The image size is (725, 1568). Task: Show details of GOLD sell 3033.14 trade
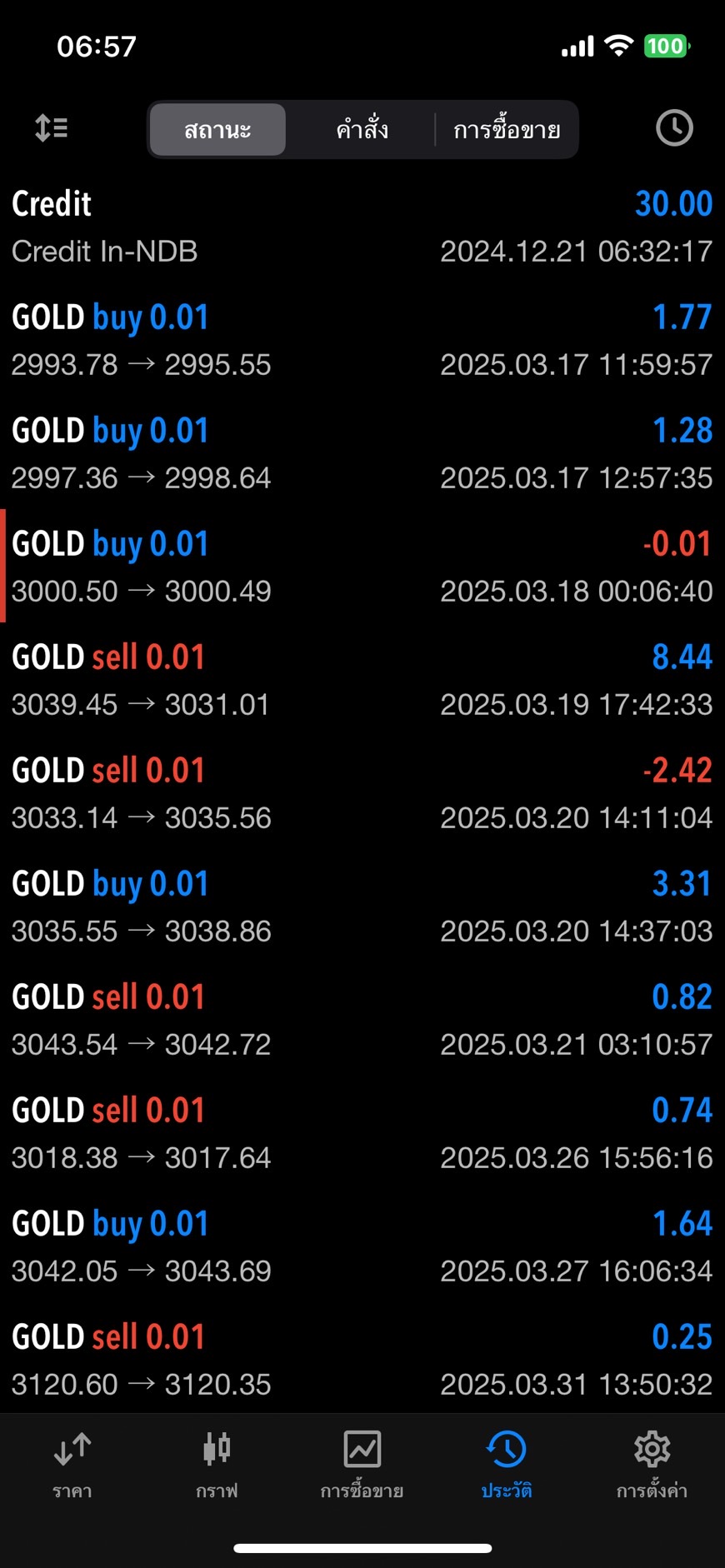click(x=362, y=793)
